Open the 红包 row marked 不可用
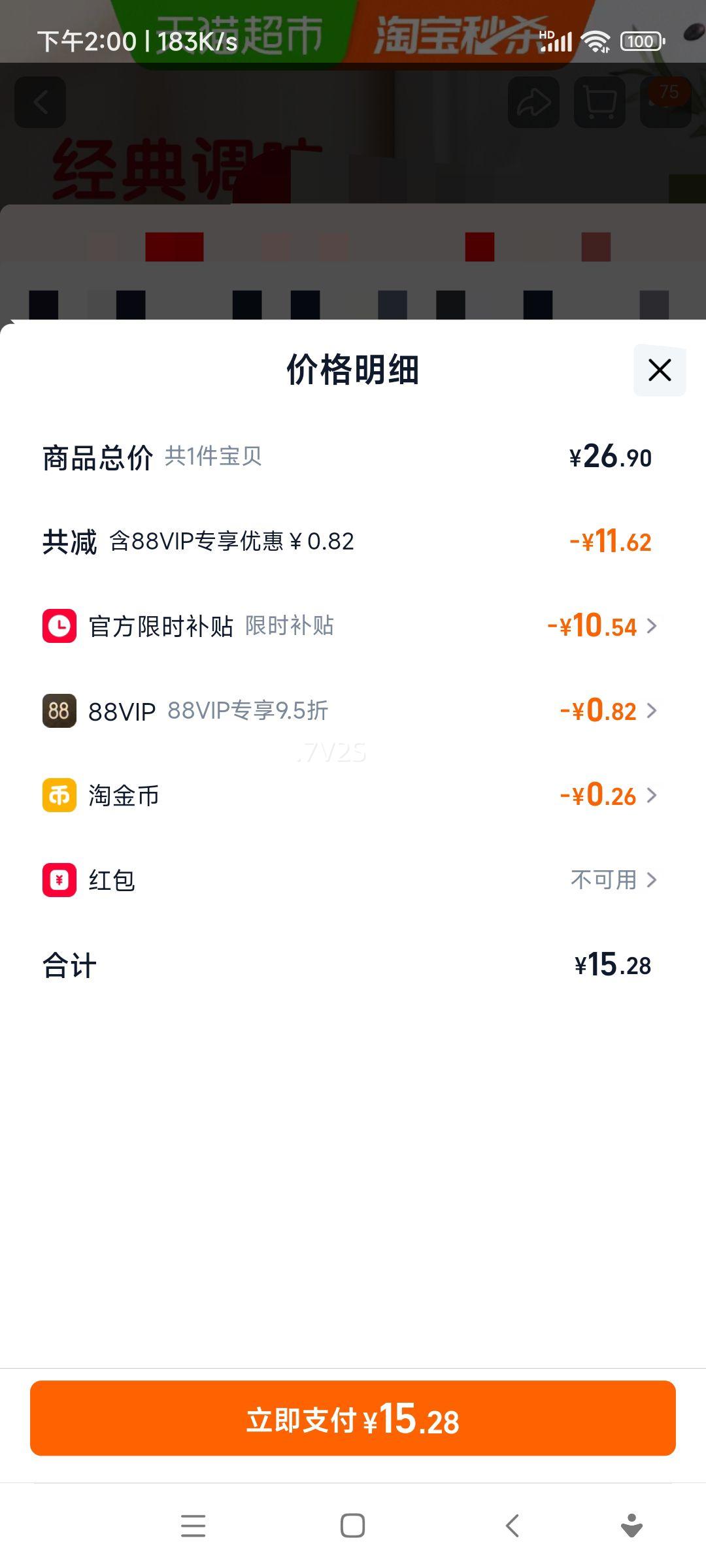 click(x=613, y=880)
